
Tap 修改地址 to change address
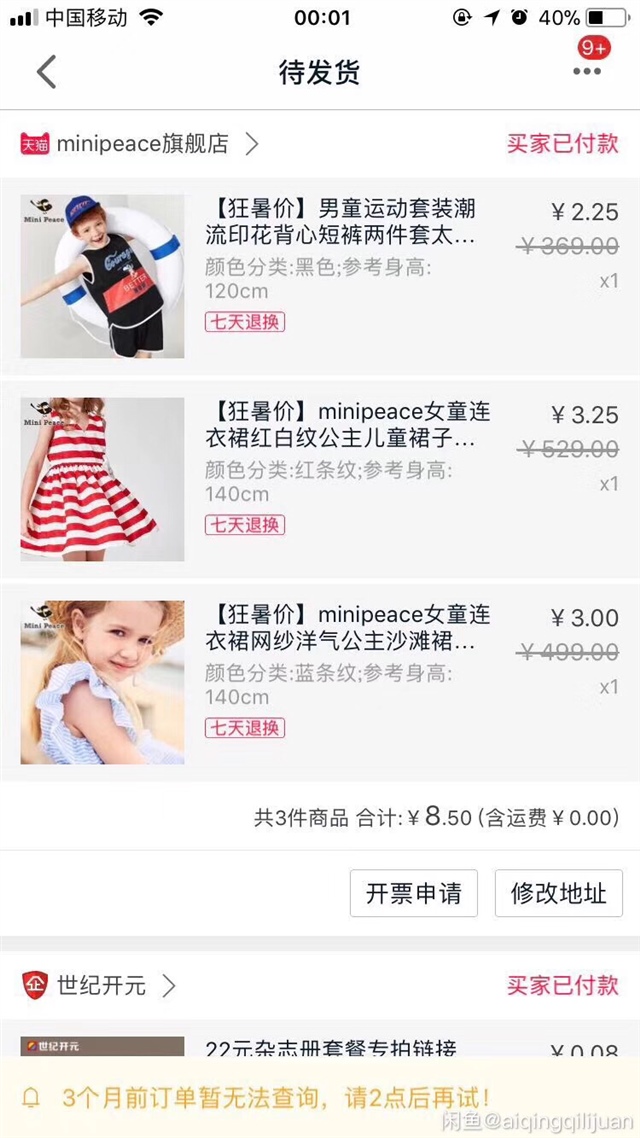tap(558, 893)
